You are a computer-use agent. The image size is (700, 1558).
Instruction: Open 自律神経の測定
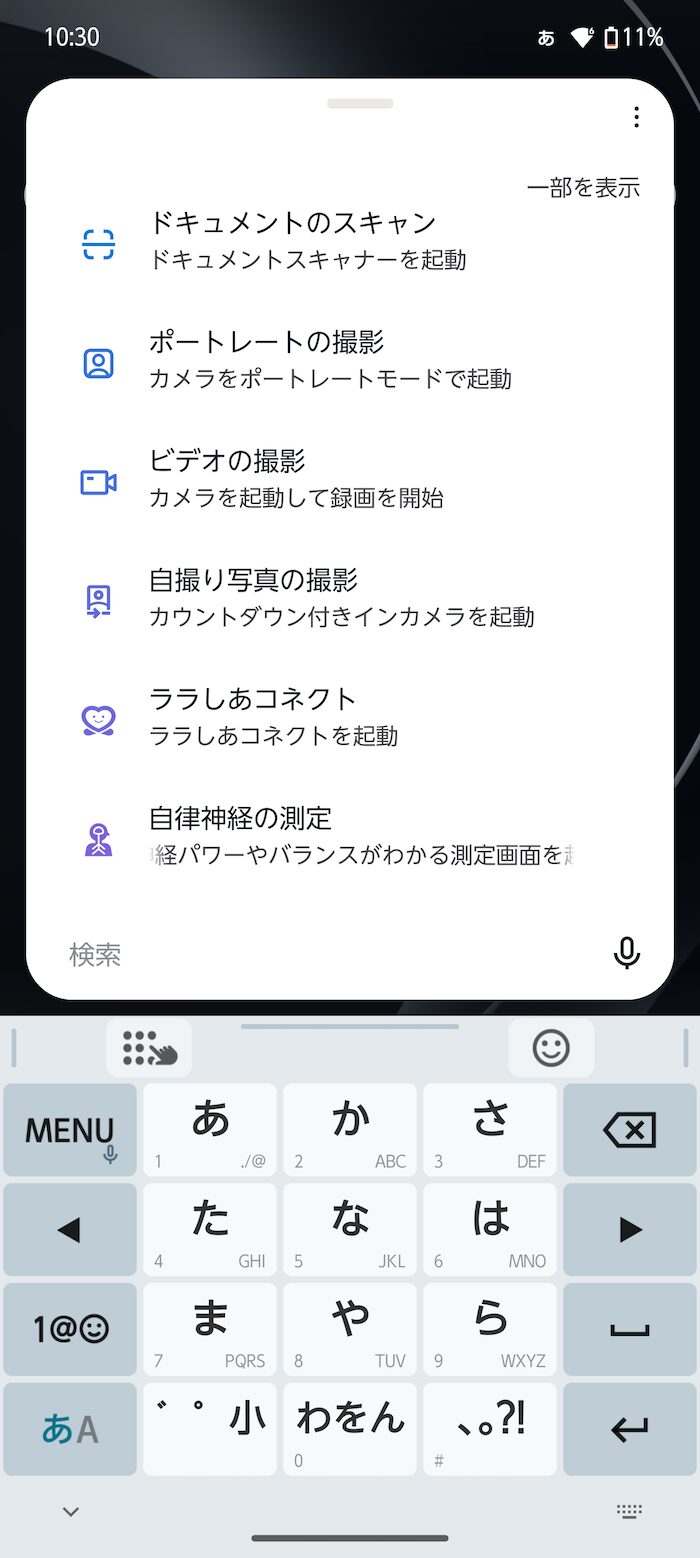[x=350, y=836]
